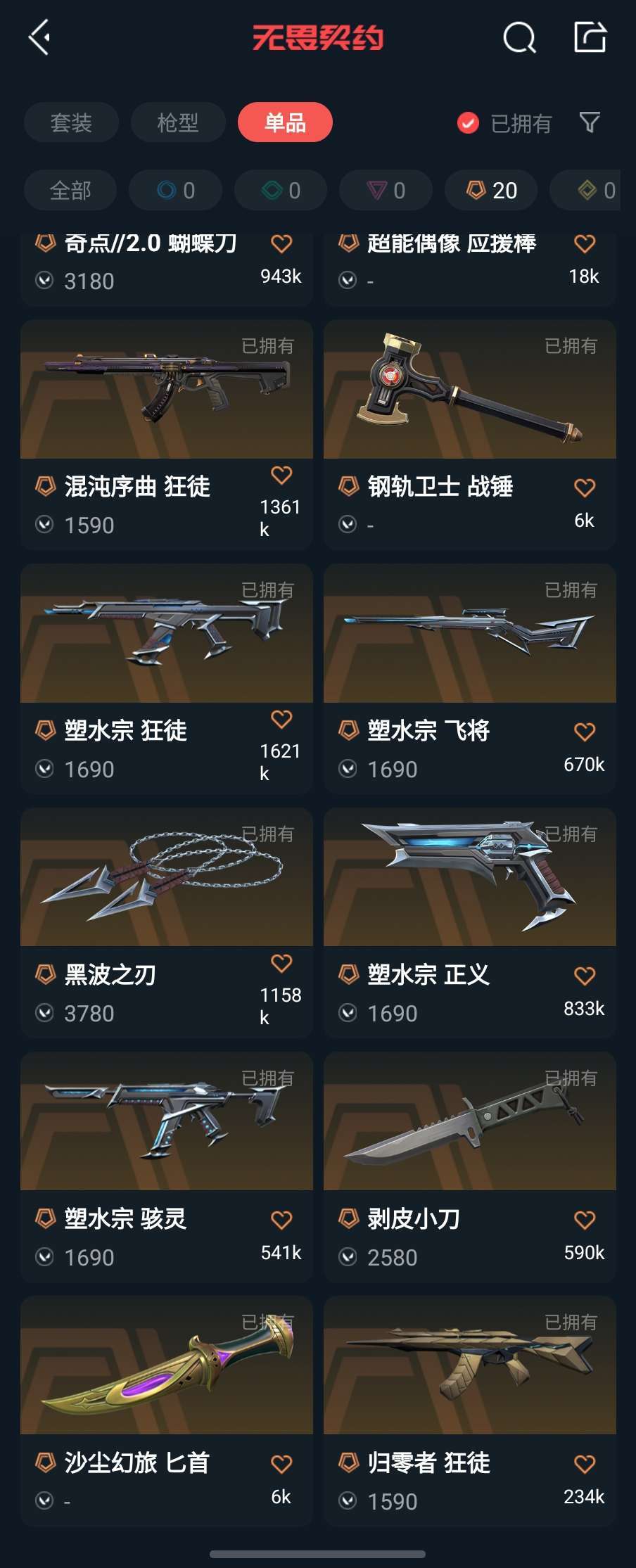
Task: Uncheck the 已拥有 checkbox
Action: [x=468, y=123]
